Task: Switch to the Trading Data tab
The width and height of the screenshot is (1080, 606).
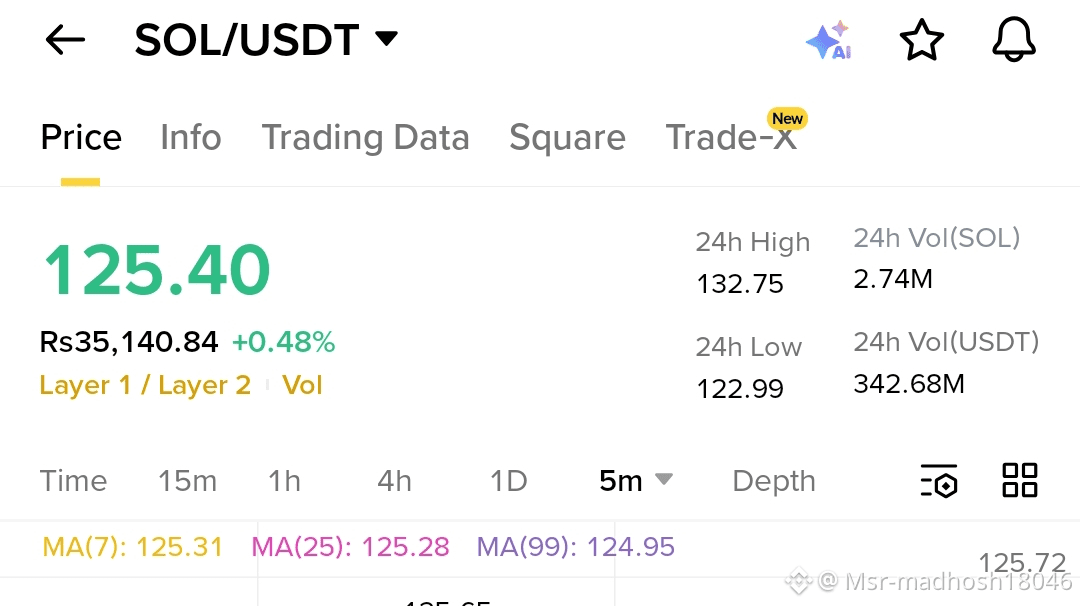Action: click(365, 137)
